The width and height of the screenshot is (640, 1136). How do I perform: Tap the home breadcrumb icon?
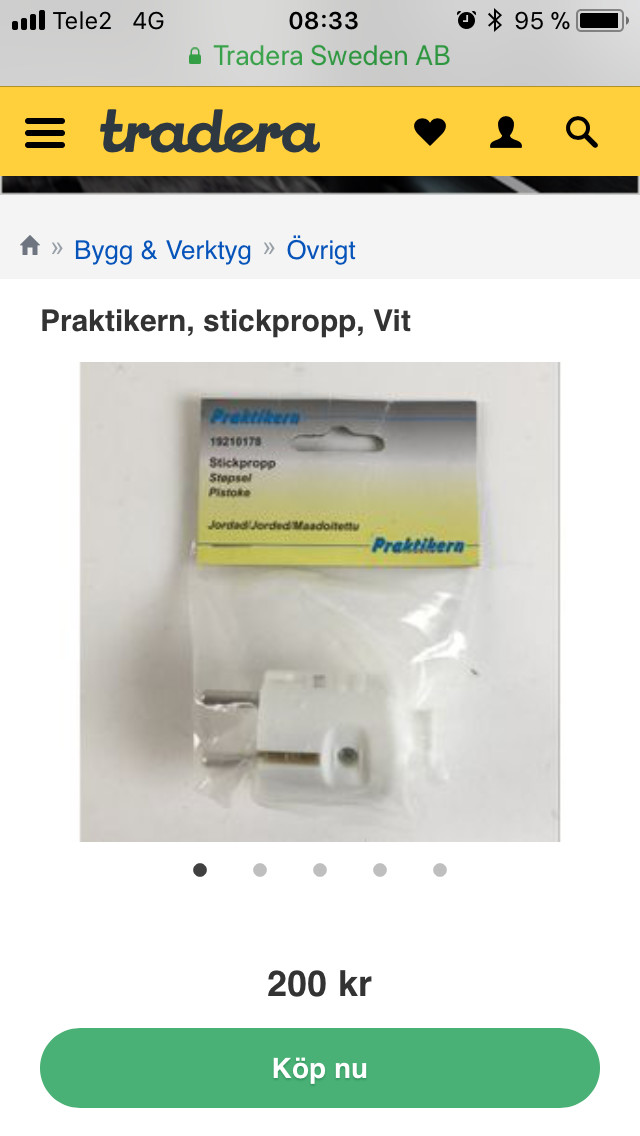coord(30,246)
